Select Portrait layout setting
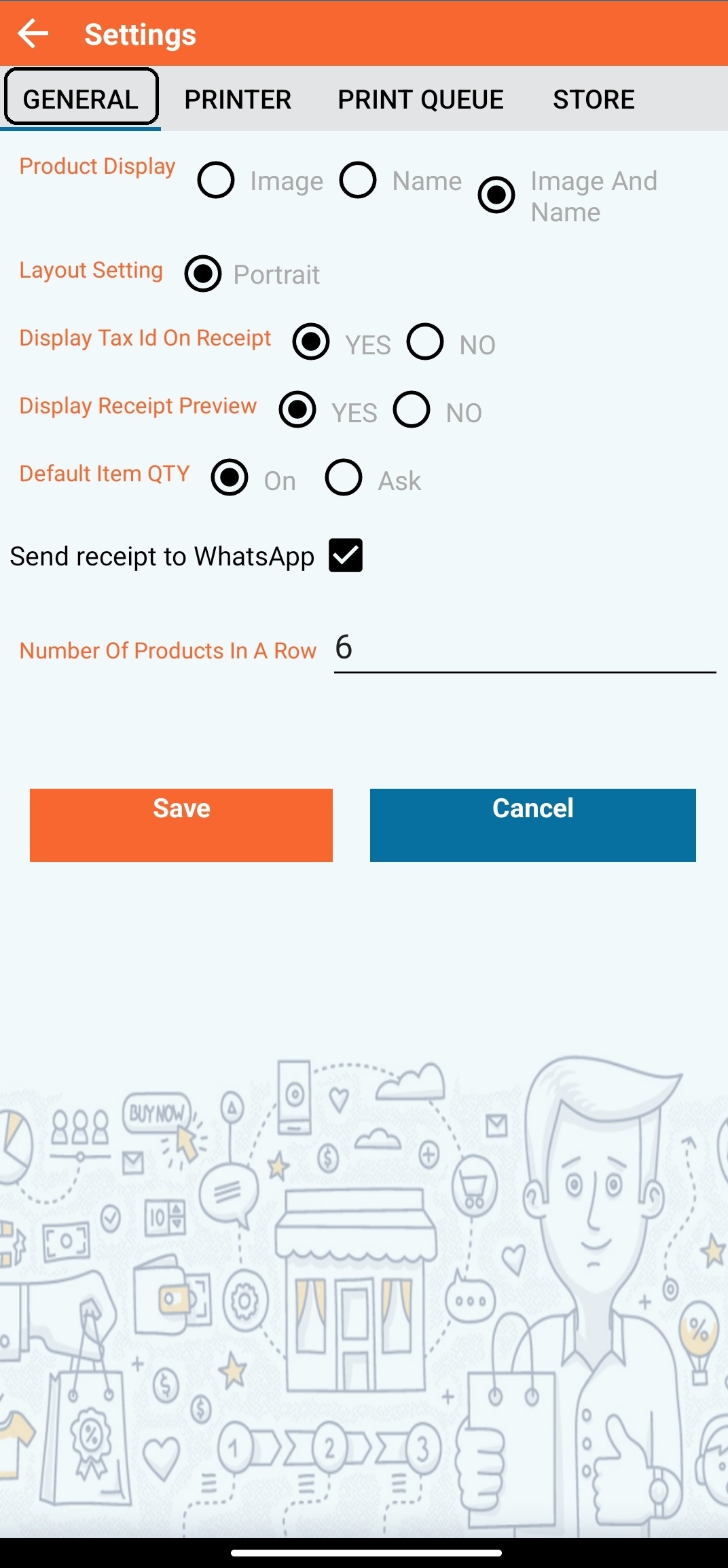 [x=203, y=274]
